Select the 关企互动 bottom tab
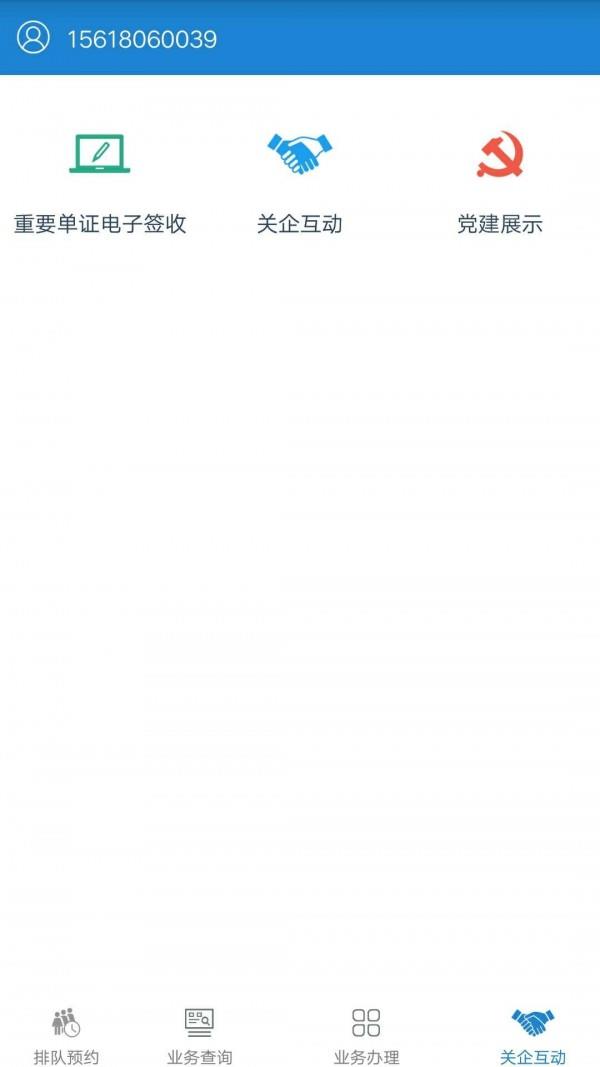This screenshot has width=600, height=1067. (532, 1035)
